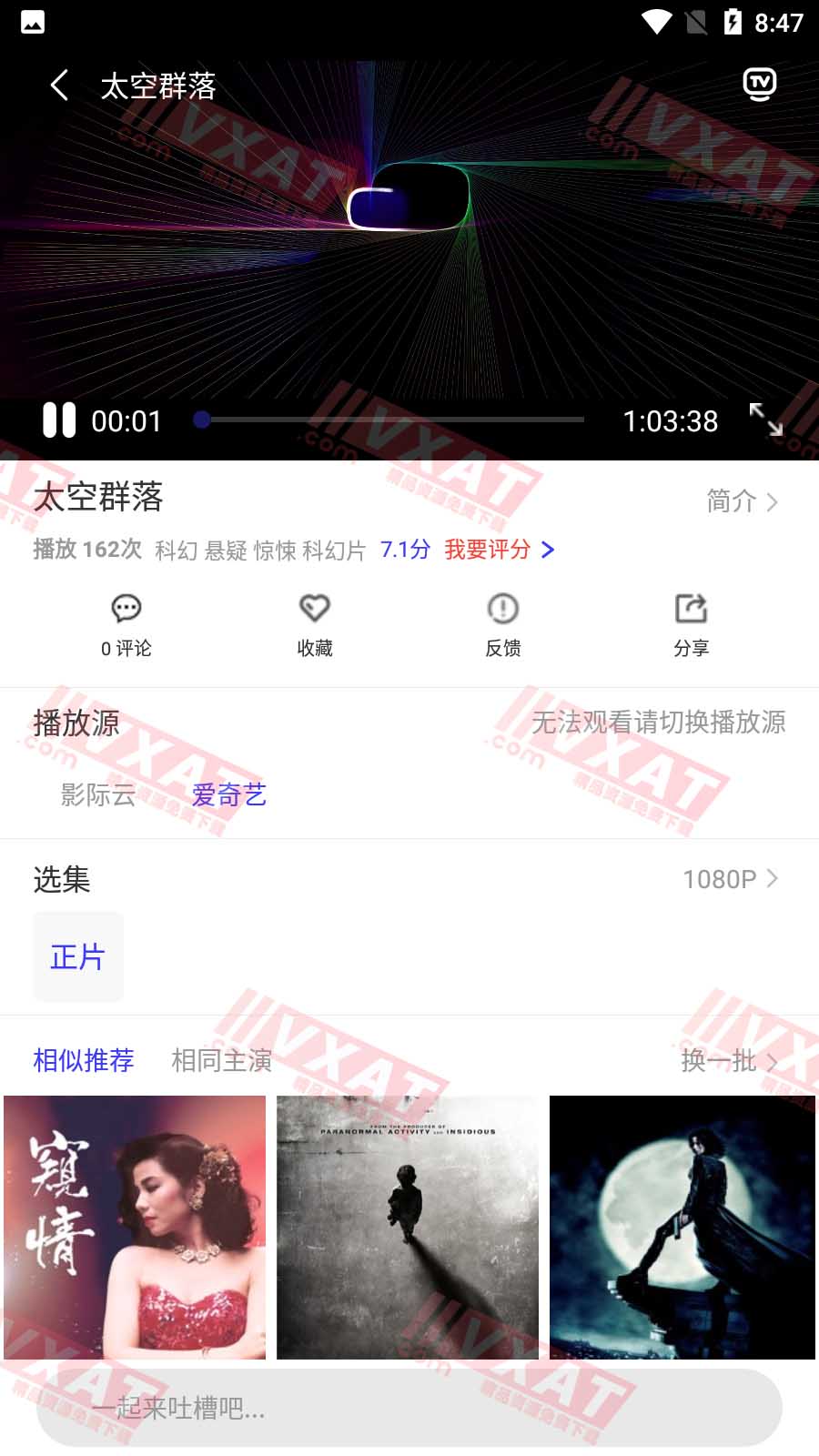
Task: Add the movie to 收藏 favorites
Action: pos(315,624)
